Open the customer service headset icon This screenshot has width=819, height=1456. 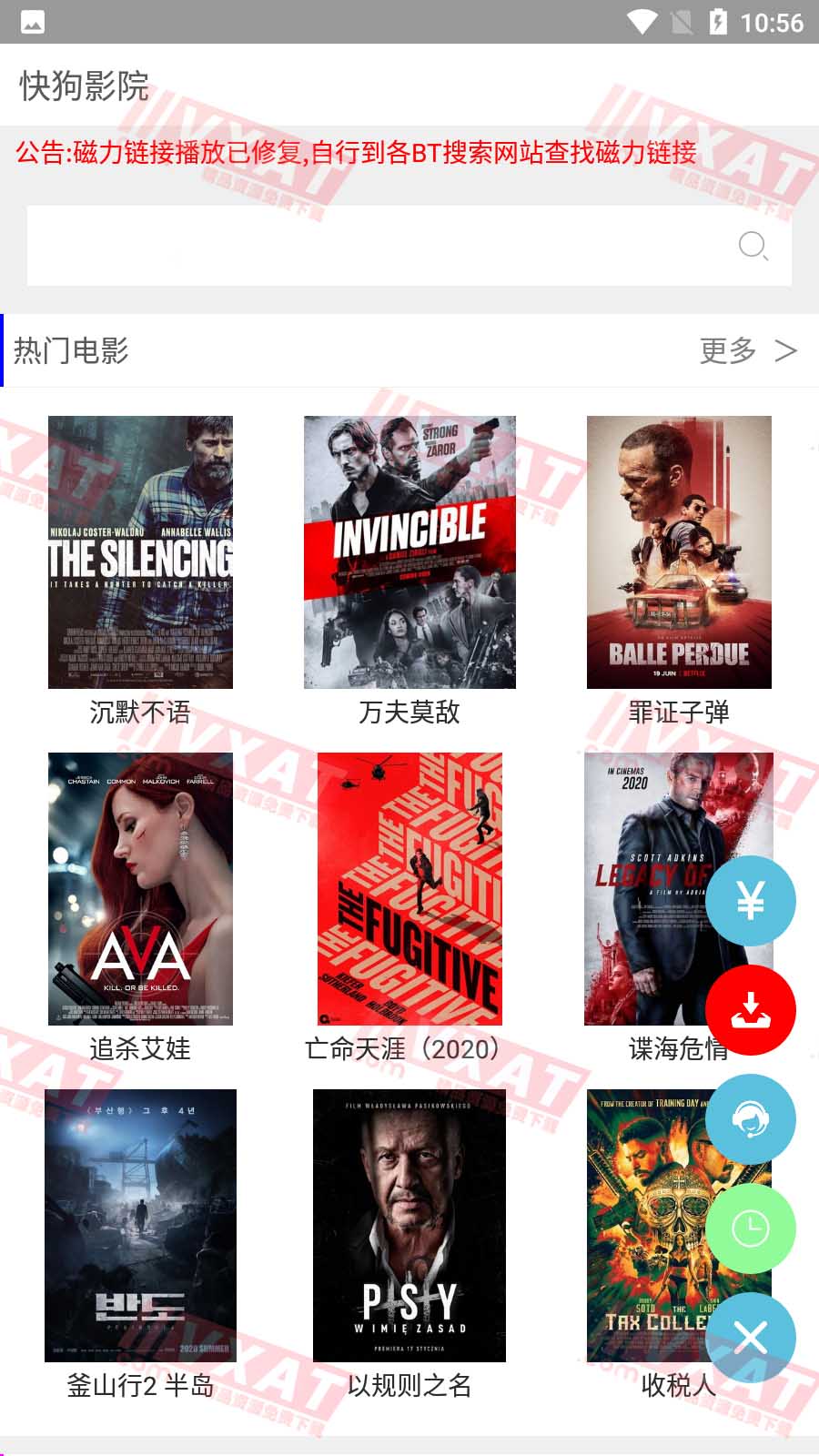click(750, 1119)
